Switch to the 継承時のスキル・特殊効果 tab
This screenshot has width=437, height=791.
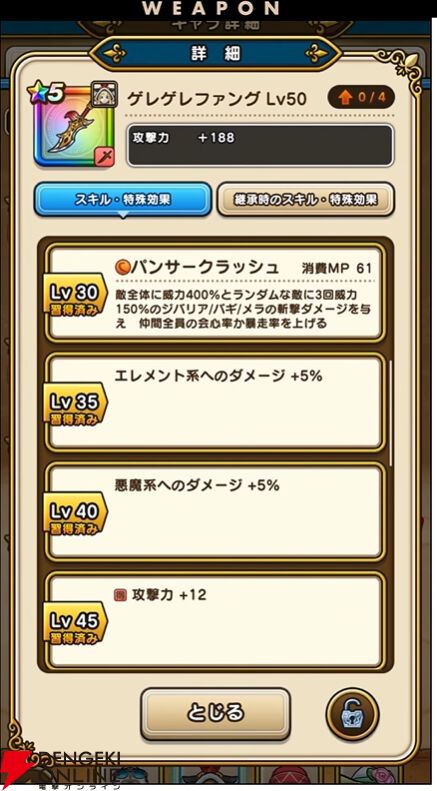[x=305, y=199]
